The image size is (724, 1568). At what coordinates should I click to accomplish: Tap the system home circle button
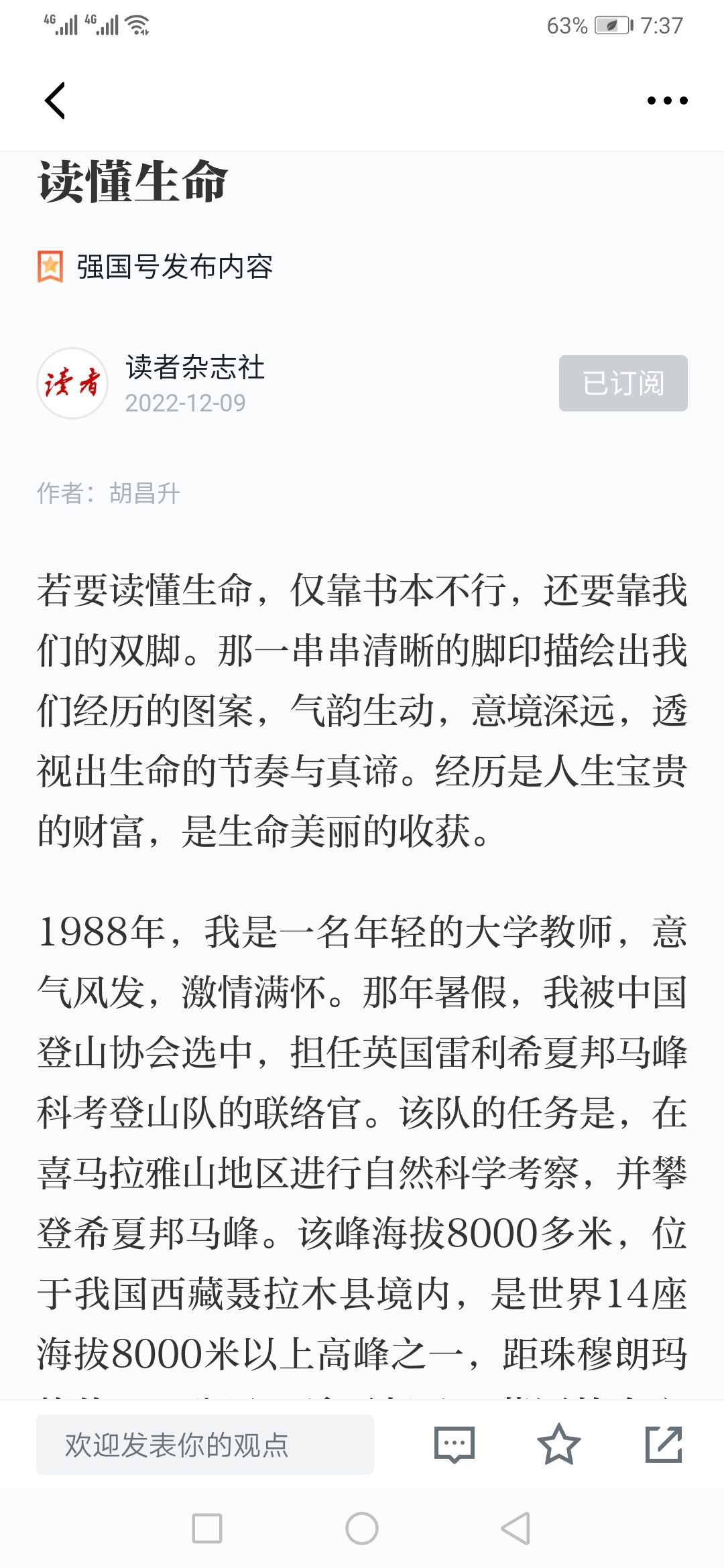(362, 1528)
